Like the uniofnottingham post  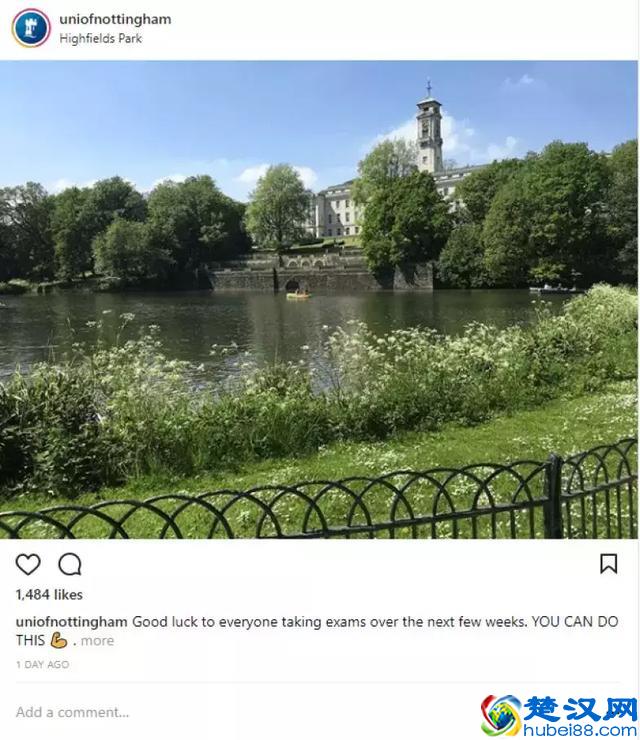pyautogui.click(x=28, y=564)
